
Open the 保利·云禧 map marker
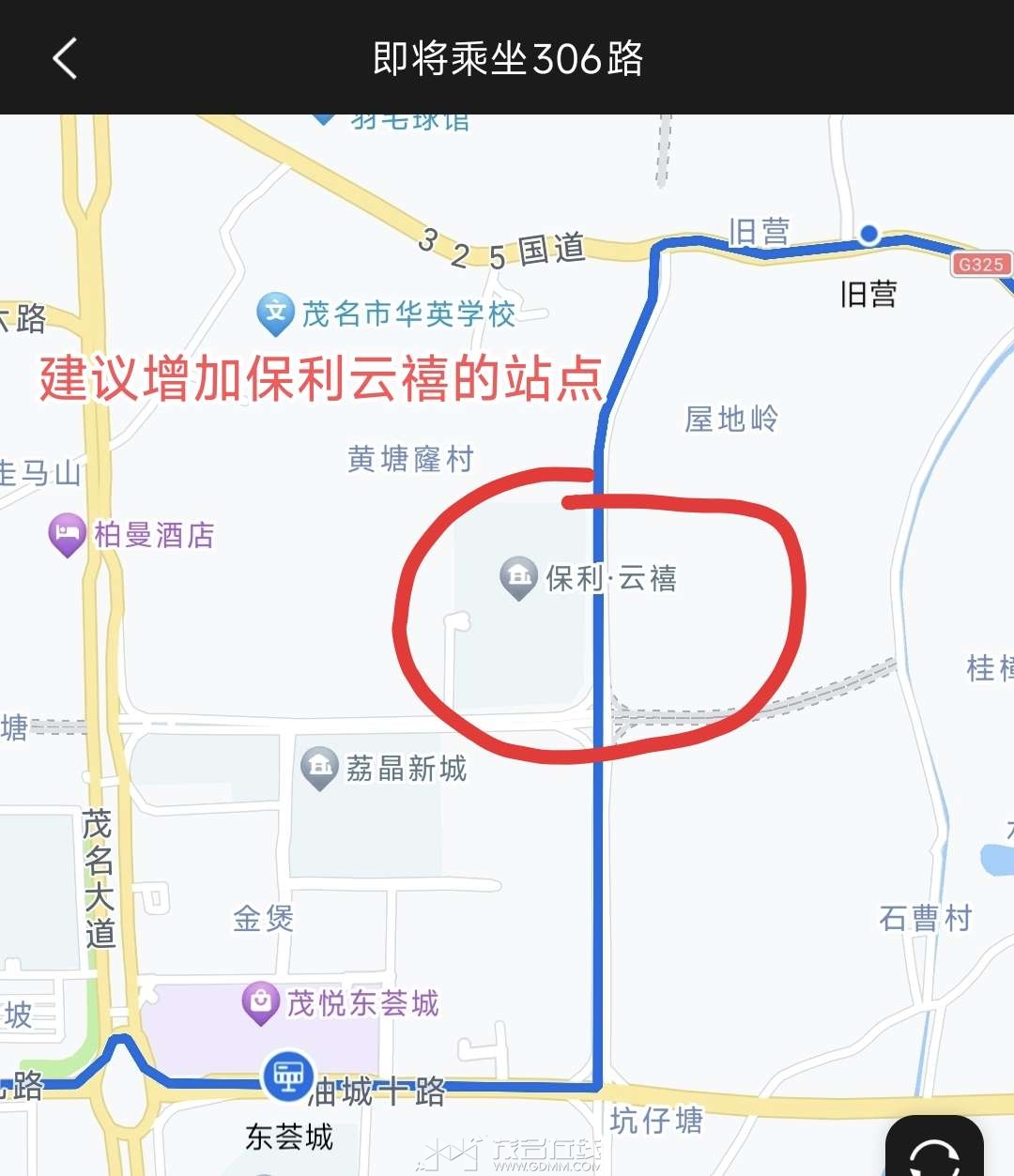click(x=518, y=576)
